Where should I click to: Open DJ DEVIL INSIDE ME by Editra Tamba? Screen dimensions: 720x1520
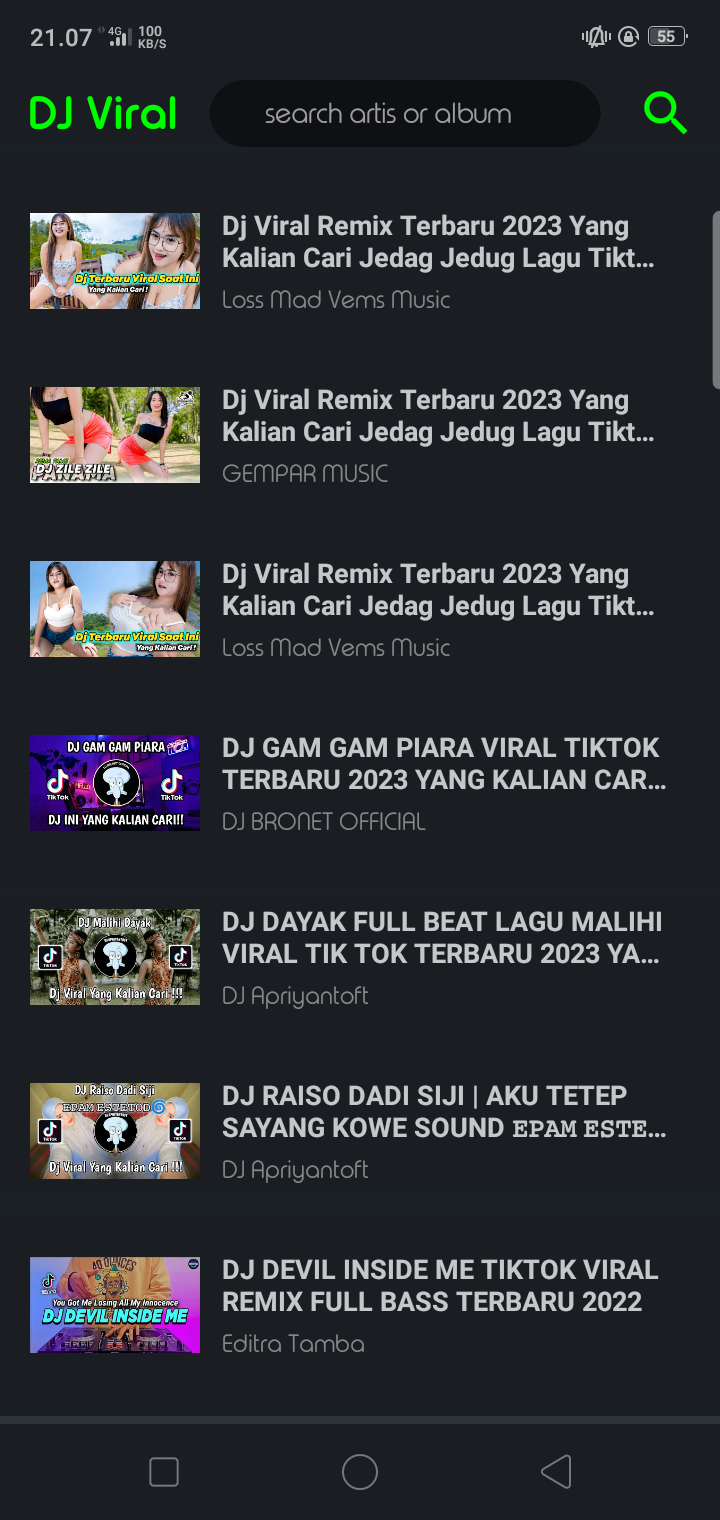pyautogui.click(x=360, y=1306)
